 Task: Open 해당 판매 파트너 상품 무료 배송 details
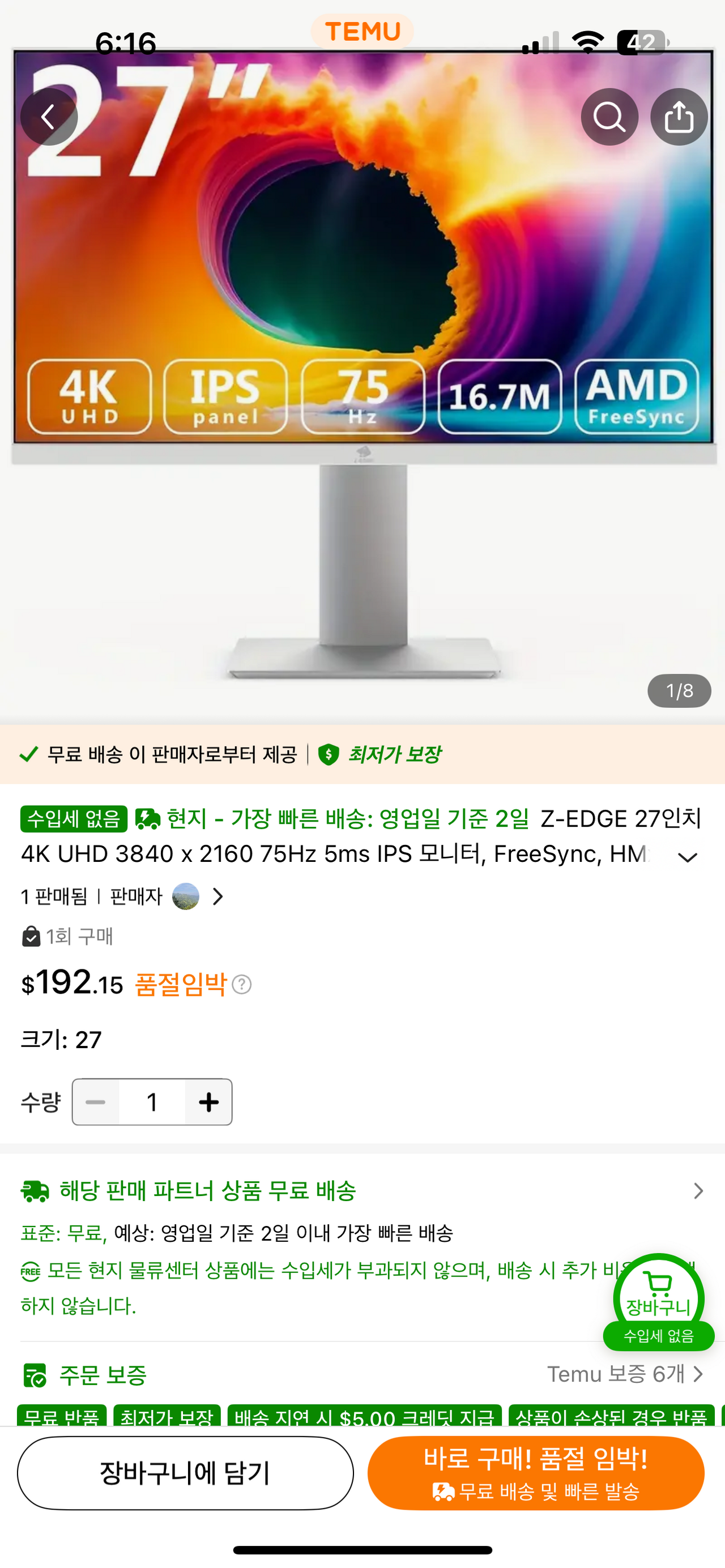(x=362, y=1191)
